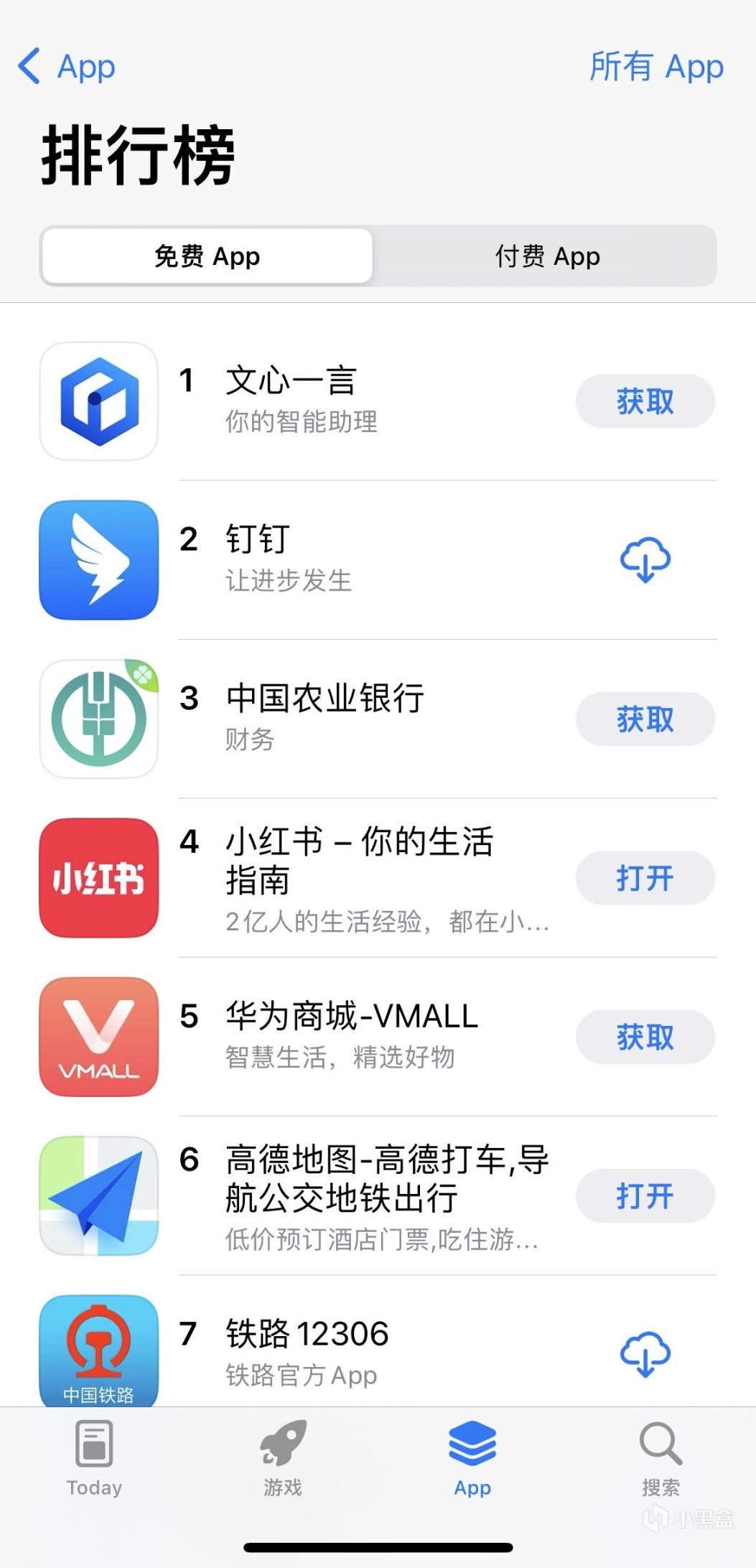
Task: Switch to the Today tab
Action: click(94, 1459)
